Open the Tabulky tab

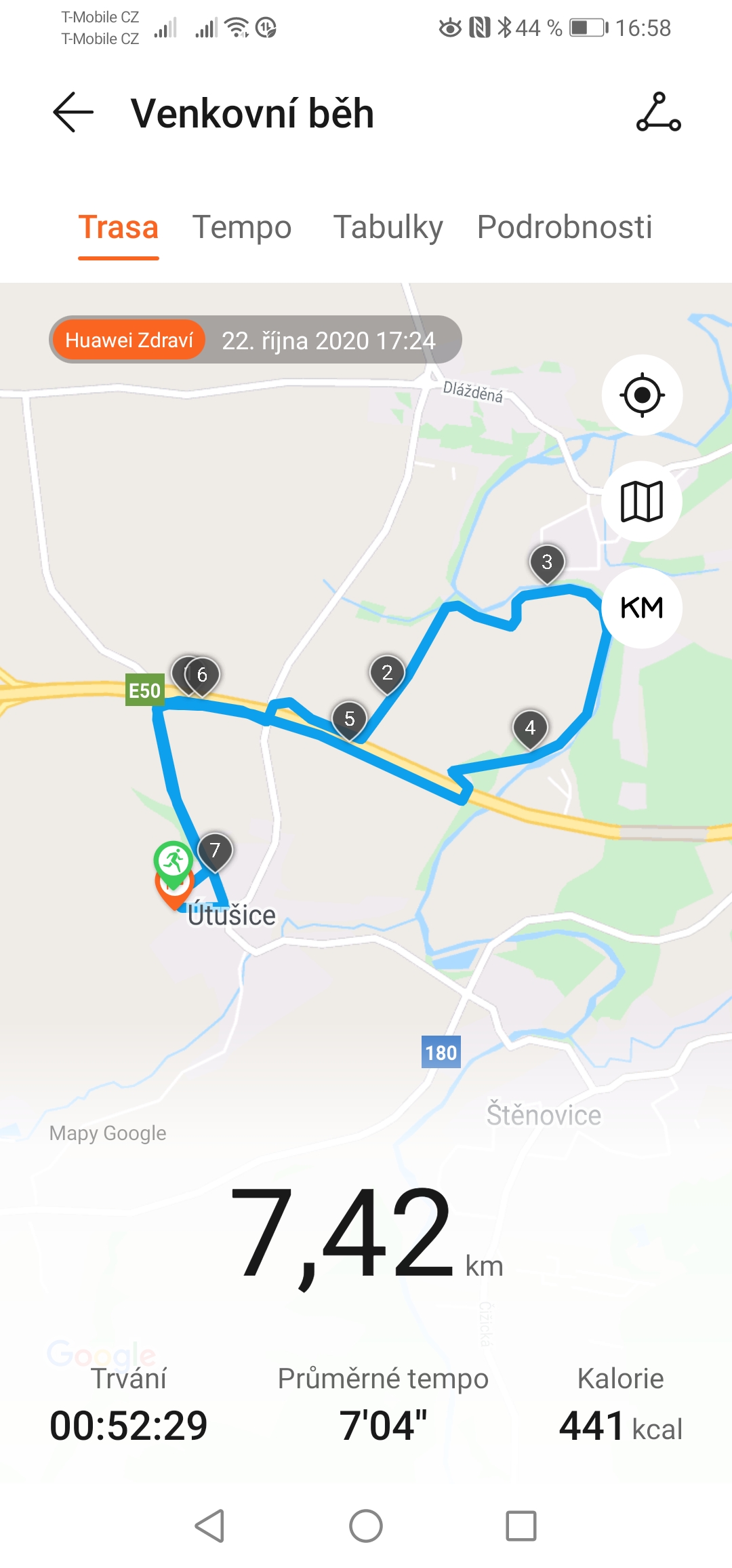point(388,227)
